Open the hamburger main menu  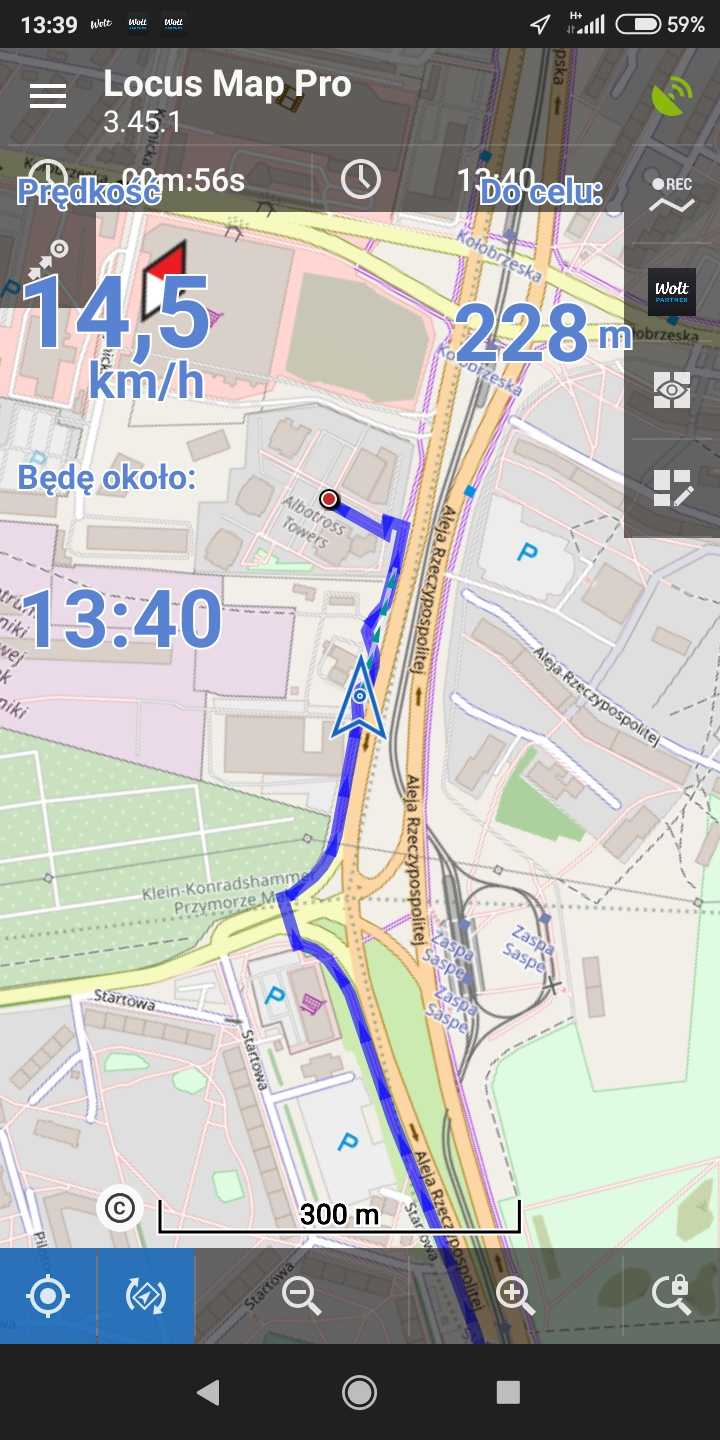point(48,96)
